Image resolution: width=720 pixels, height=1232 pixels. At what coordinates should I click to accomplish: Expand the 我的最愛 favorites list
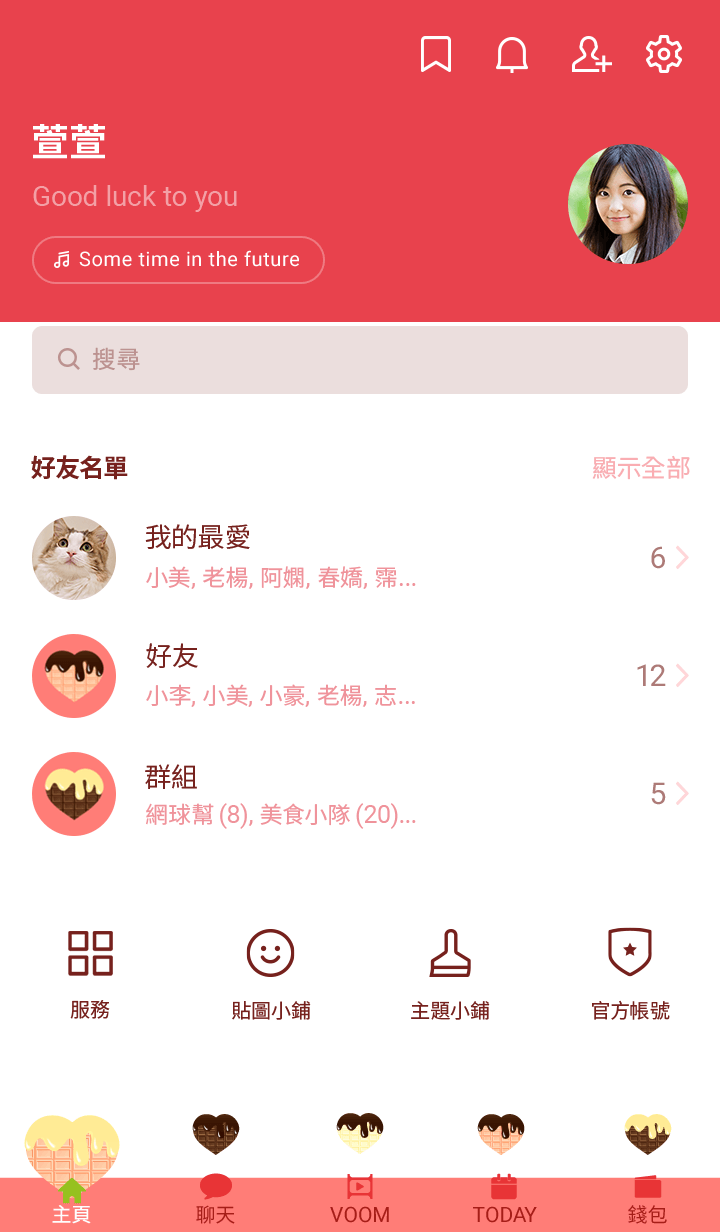(x=360, y=558)
